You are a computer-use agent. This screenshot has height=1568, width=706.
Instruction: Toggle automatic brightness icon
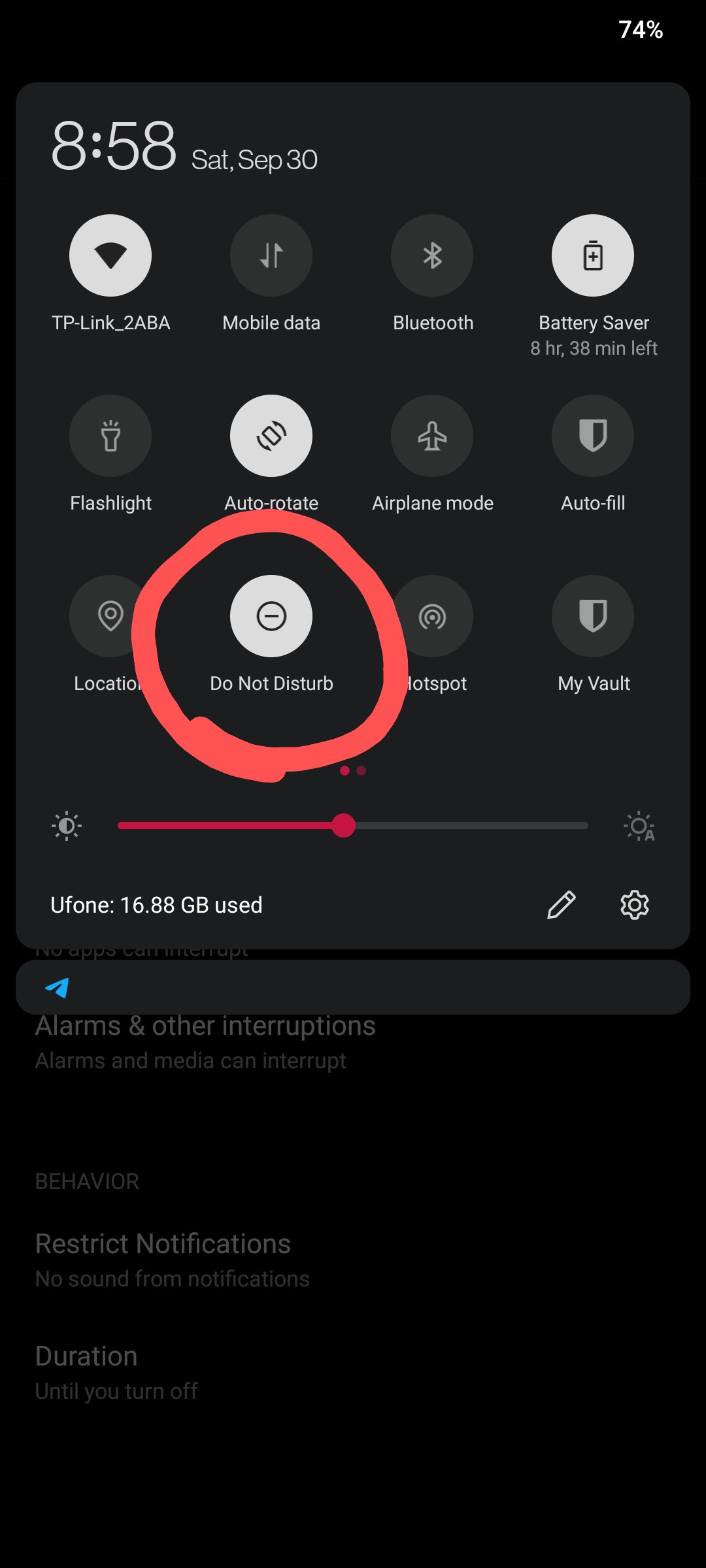click(639, 826)
